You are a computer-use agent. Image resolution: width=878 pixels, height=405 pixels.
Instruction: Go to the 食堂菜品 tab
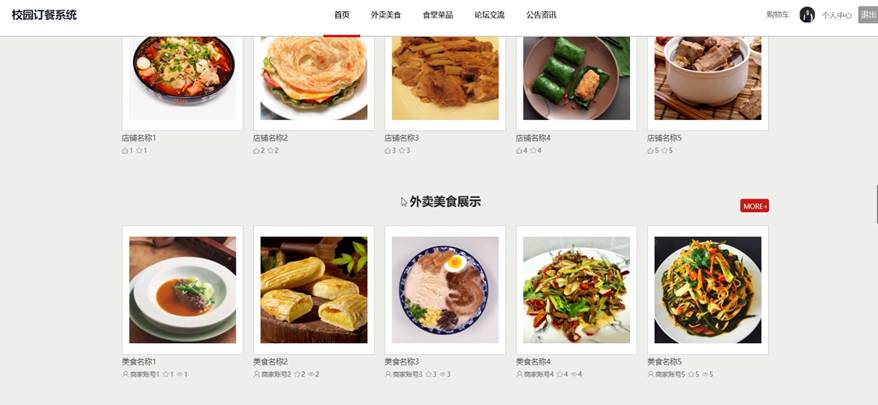(x=437, y=15)
